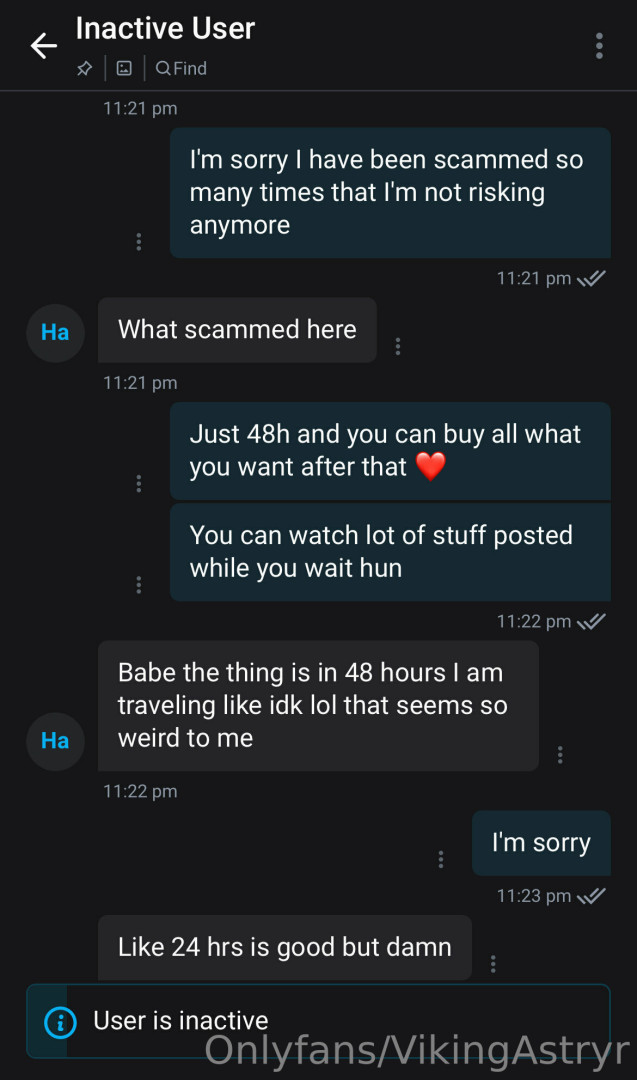The image size is (637, 1080).
Task: Go back from the Inactive User chat
Action: 43,46
